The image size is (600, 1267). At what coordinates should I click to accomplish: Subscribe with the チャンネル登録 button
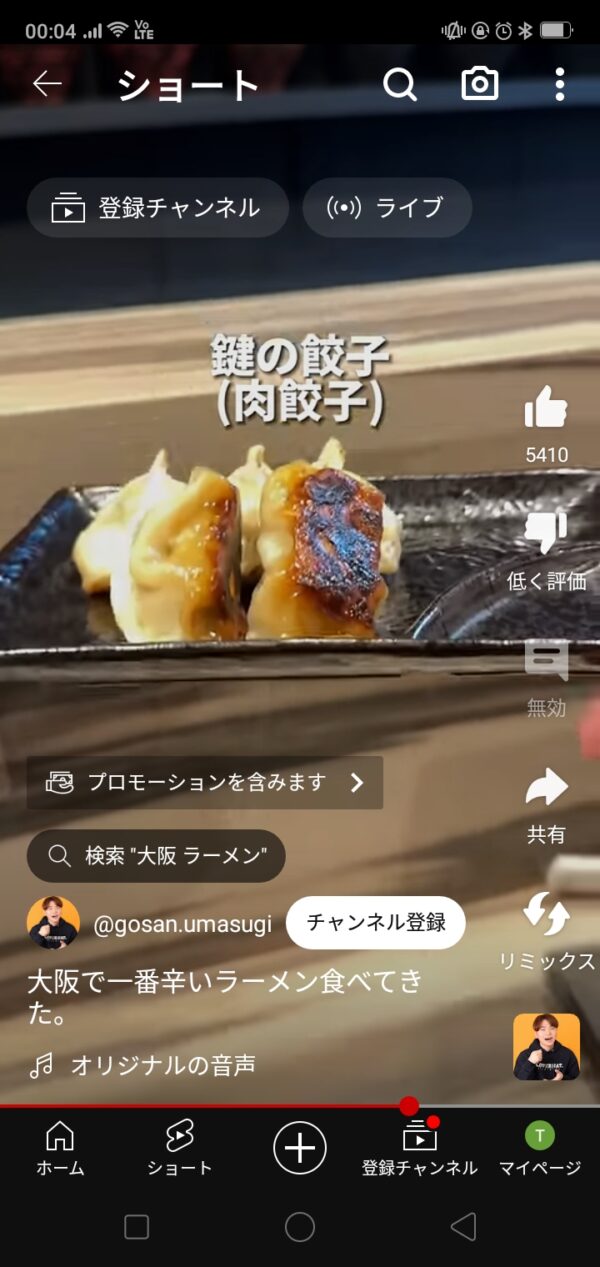coord(376,922)
